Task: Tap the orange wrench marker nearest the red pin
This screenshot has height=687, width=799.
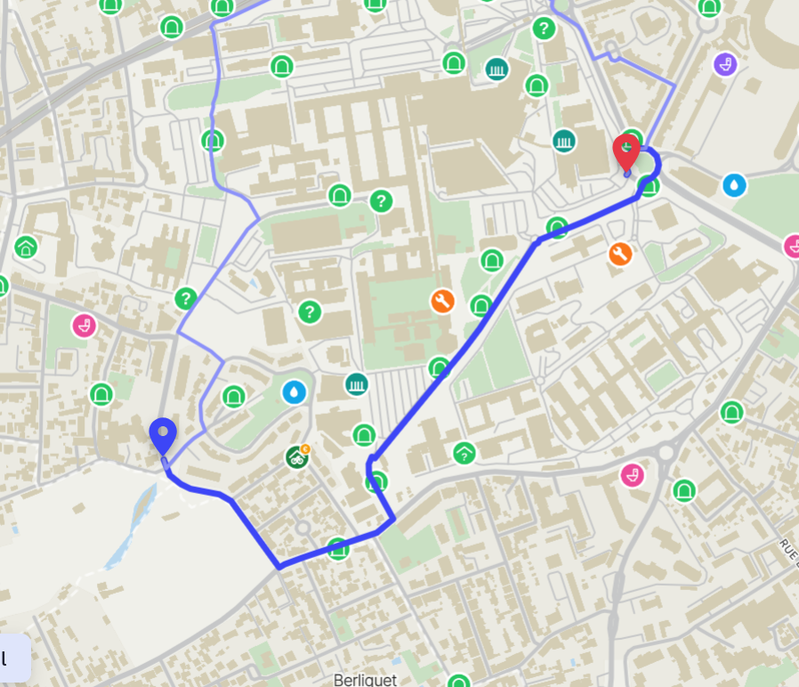Action: (620, 253)
